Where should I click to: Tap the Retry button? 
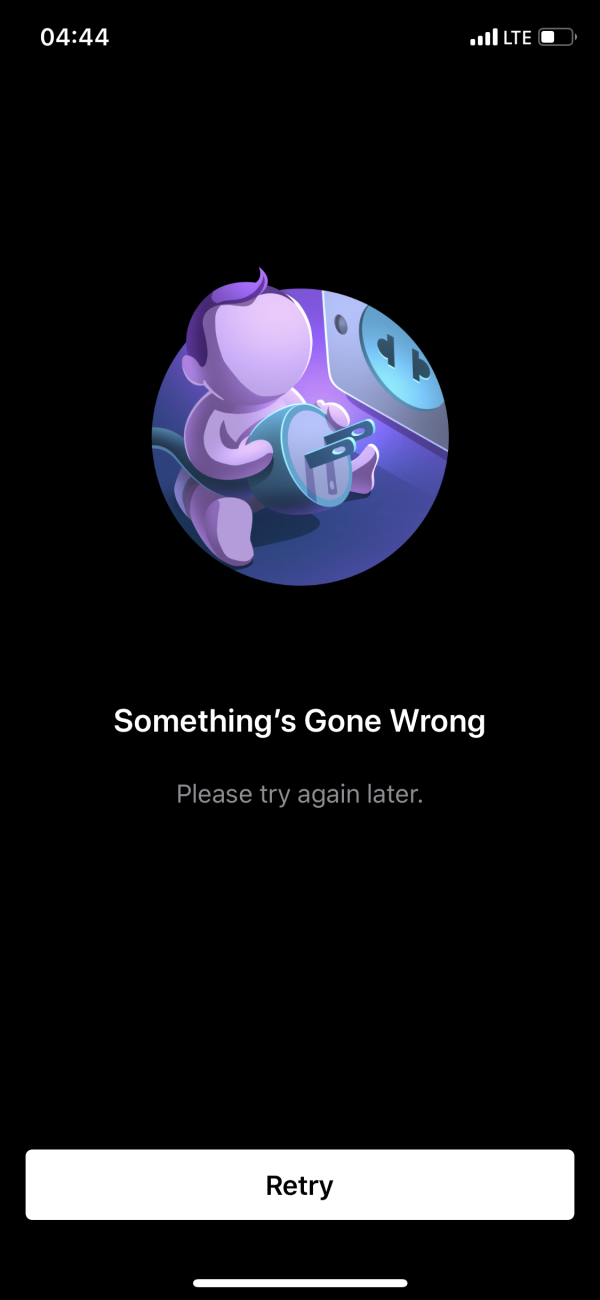click(x=300, y=1185)
